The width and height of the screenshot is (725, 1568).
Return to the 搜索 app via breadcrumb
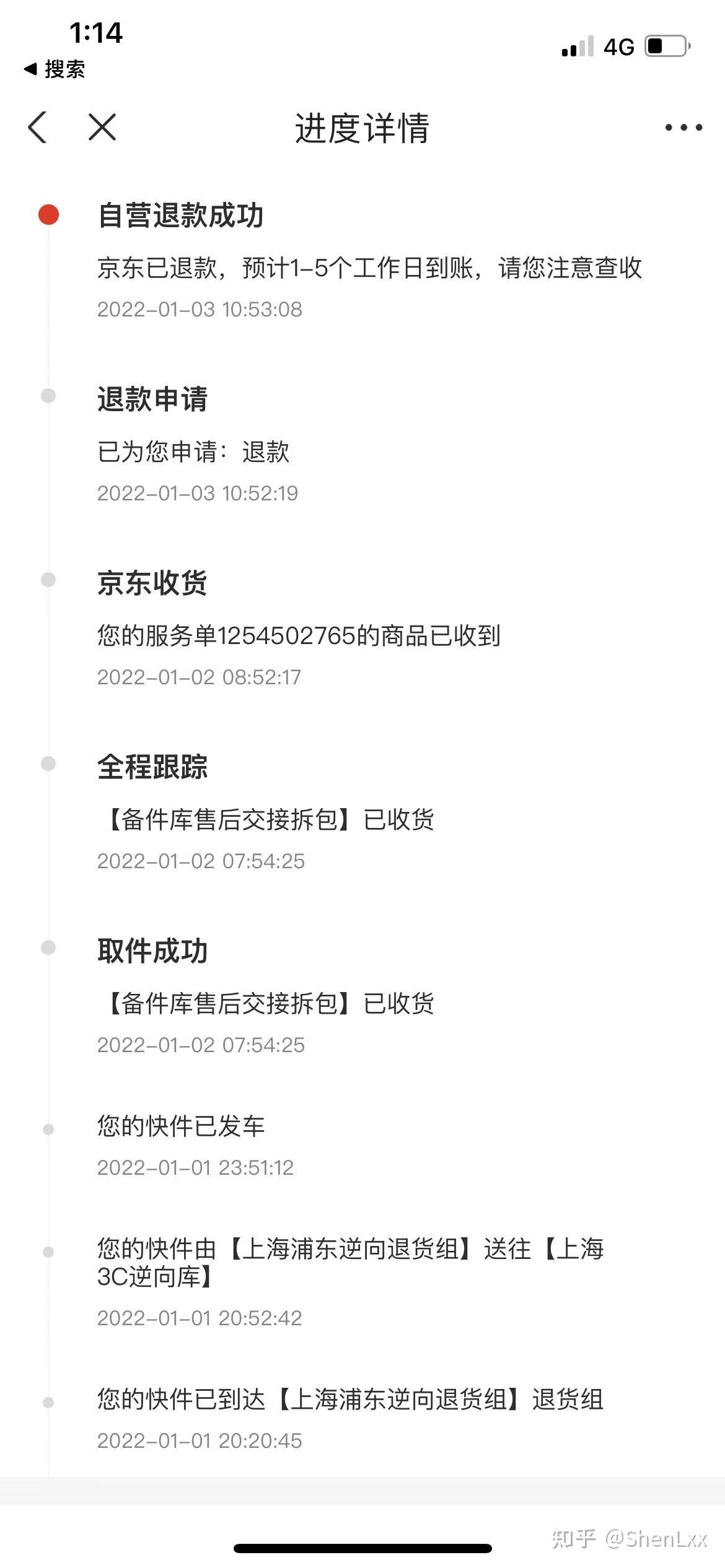pos(55,69)
